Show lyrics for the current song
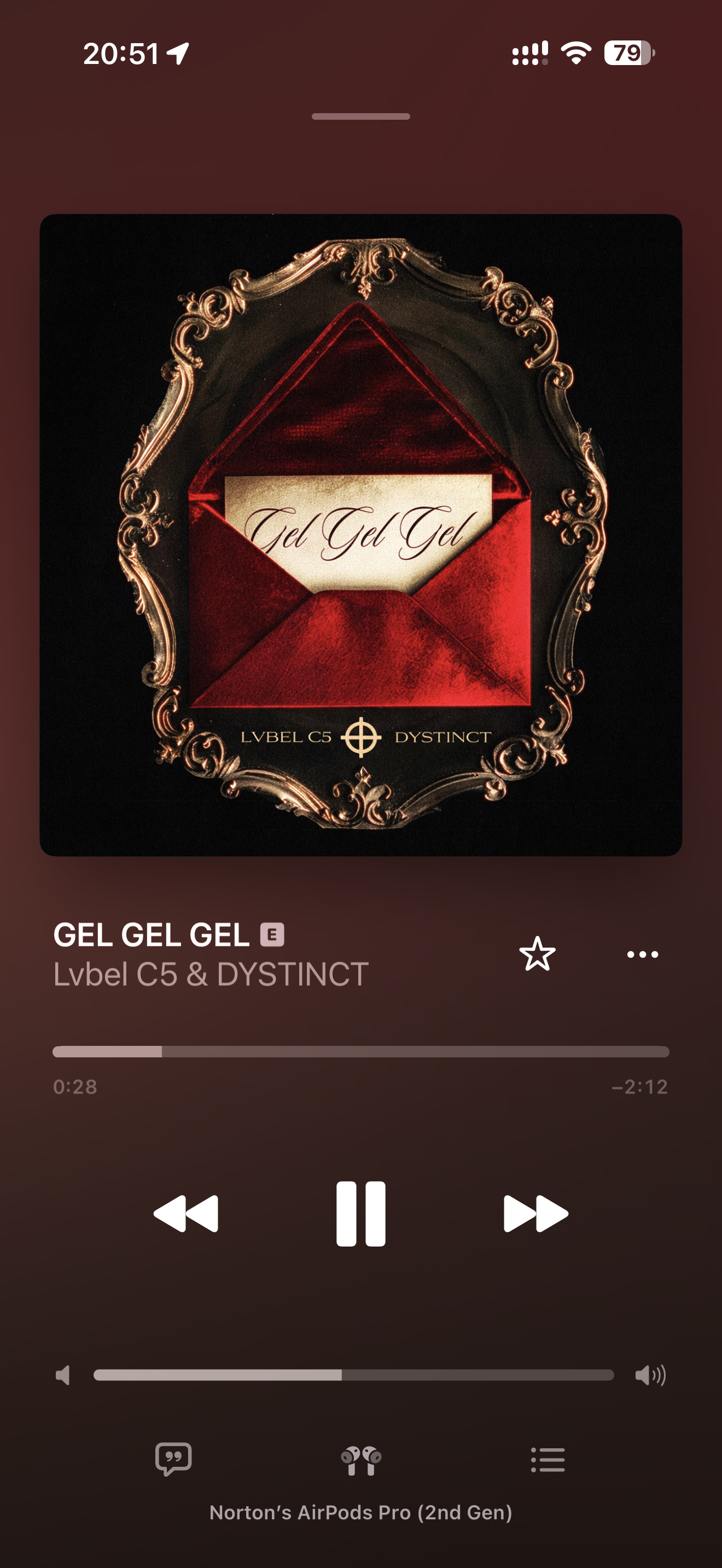Viewport: 722px width, 1568px height. [x=173, y=1459]
